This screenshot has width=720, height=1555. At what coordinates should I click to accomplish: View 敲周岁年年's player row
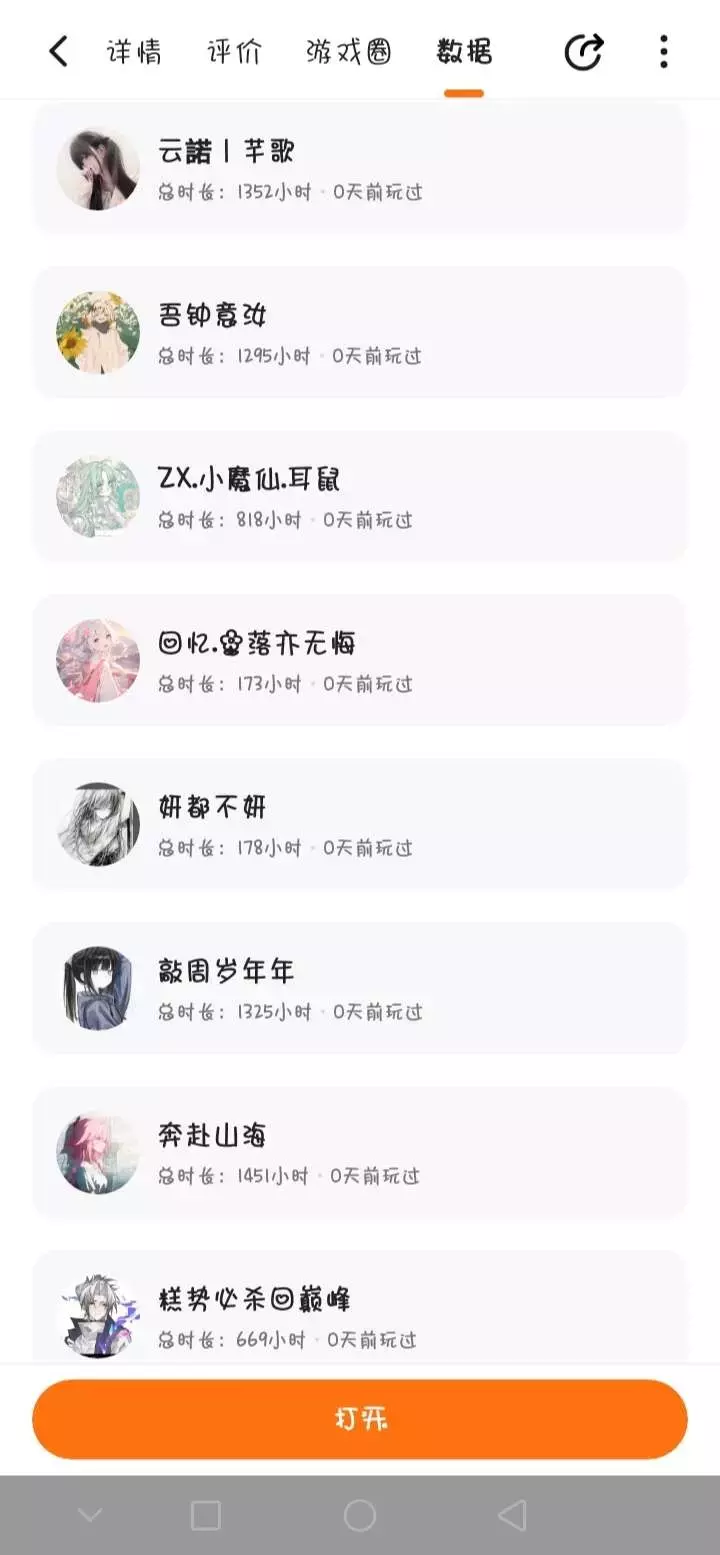pyautogui.click(x=360, y=988)
